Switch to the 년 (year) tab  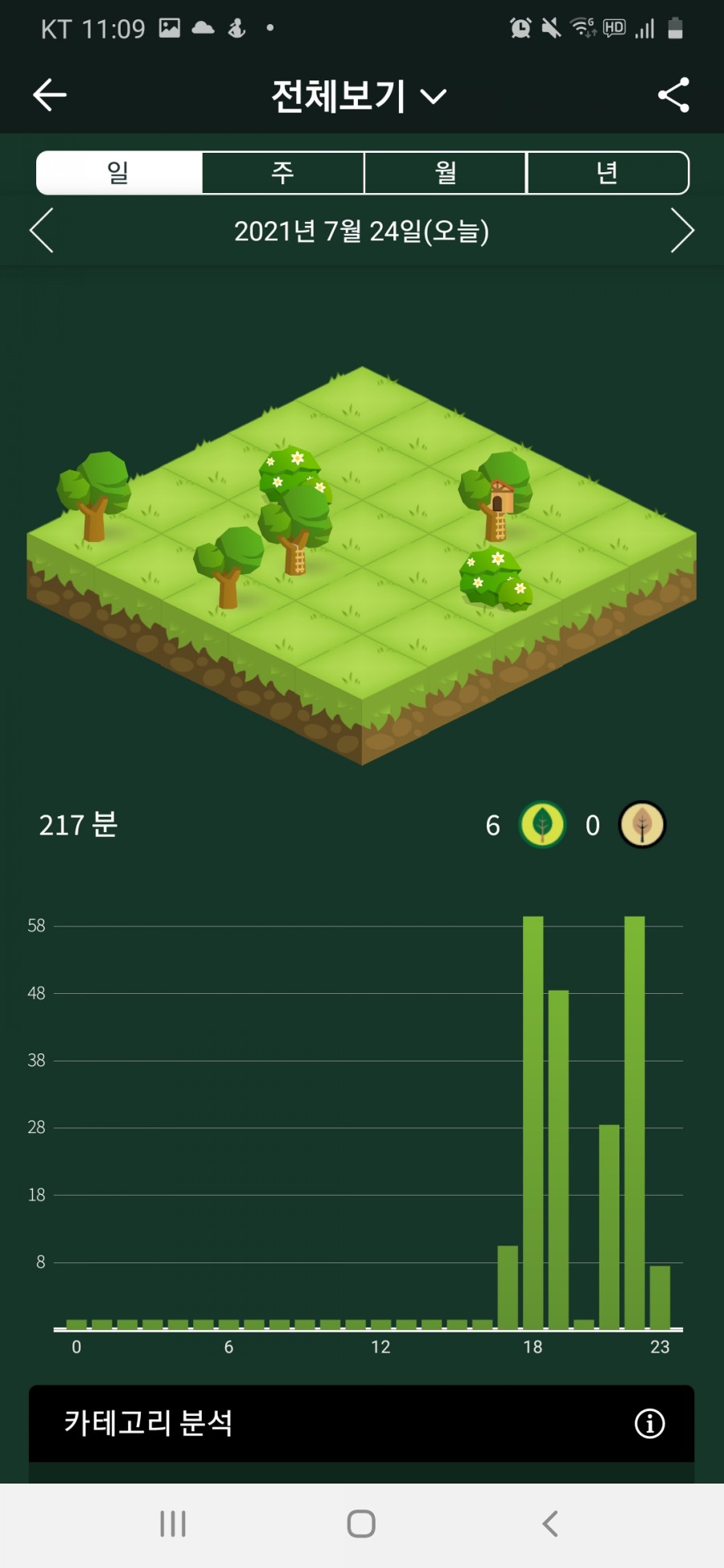607,172
